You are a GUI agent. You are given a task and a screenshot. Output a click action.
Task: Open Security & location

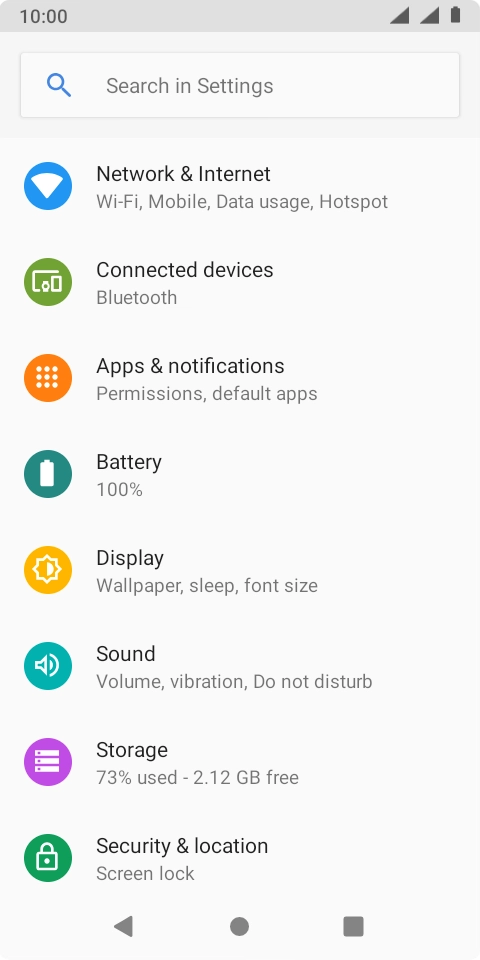click(240, 858)
